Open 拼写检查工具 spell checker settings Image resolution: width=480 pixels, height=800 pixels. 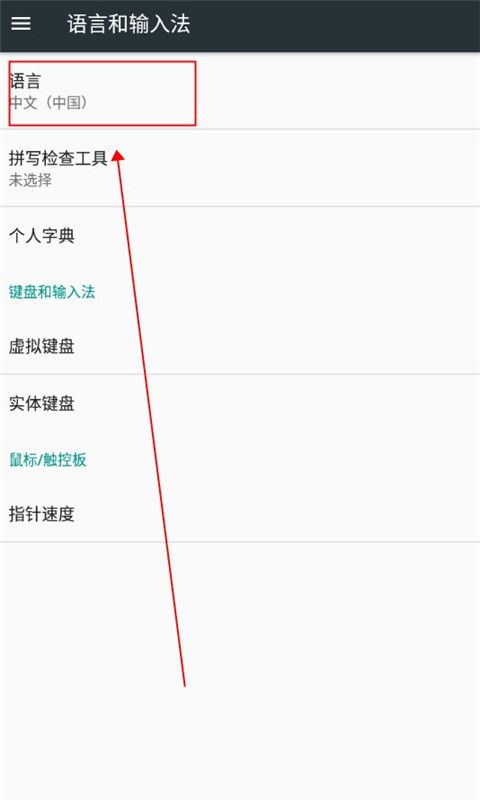click(240, 168)
